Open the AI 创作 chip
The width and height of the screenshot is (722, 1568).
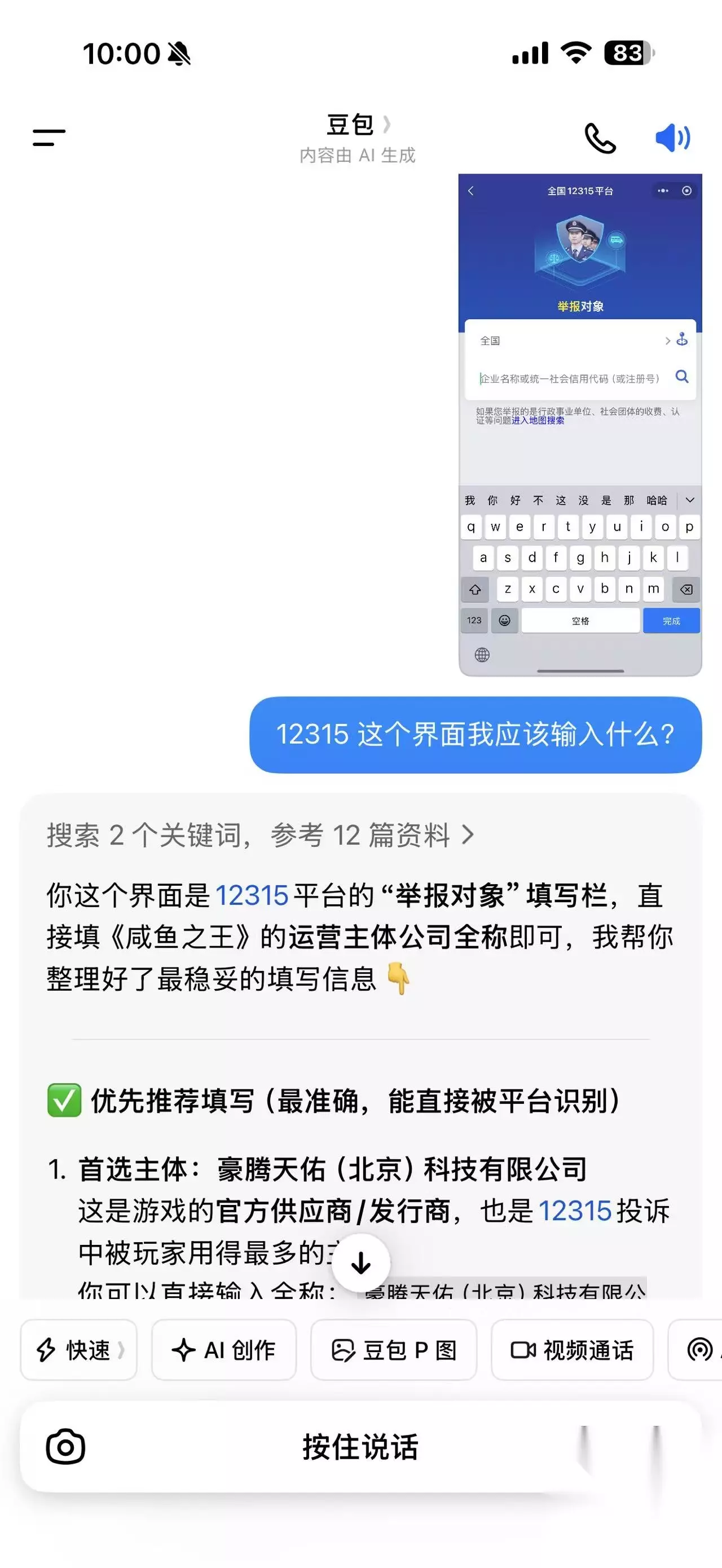click(x=224, y=1350)
